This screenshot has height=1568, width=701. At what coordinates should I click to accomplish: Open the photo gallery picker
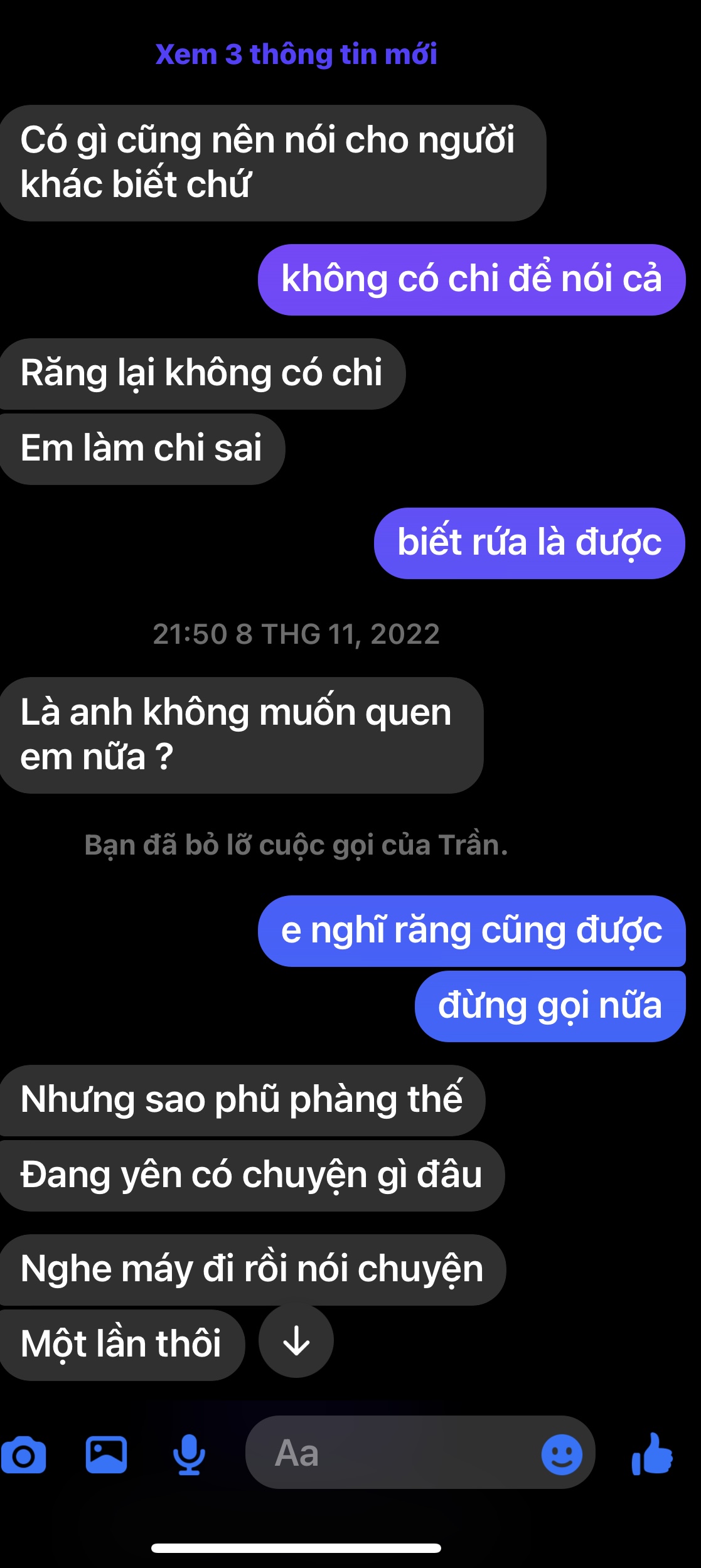click(106, 1454)
